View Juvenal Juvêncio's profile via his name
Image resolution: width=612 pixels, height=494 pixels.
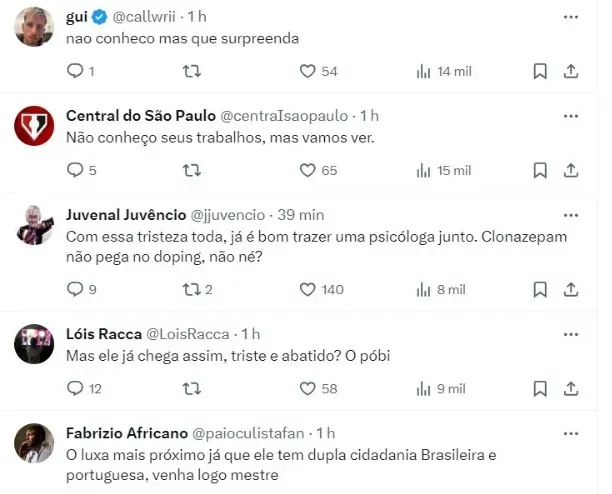click(125, 215)
